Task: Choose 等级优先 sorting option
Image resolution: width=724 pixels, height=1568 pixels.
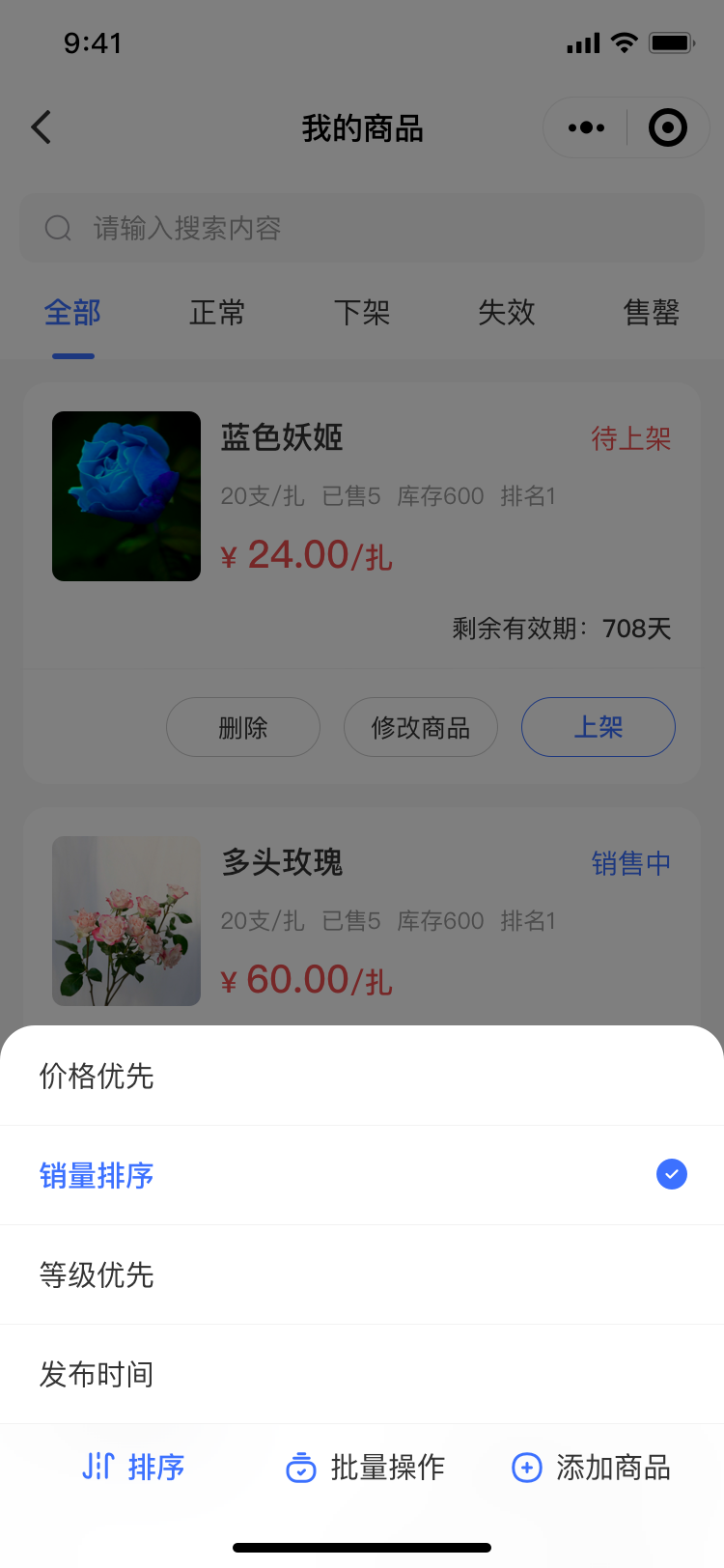Action: (362, 1274)
